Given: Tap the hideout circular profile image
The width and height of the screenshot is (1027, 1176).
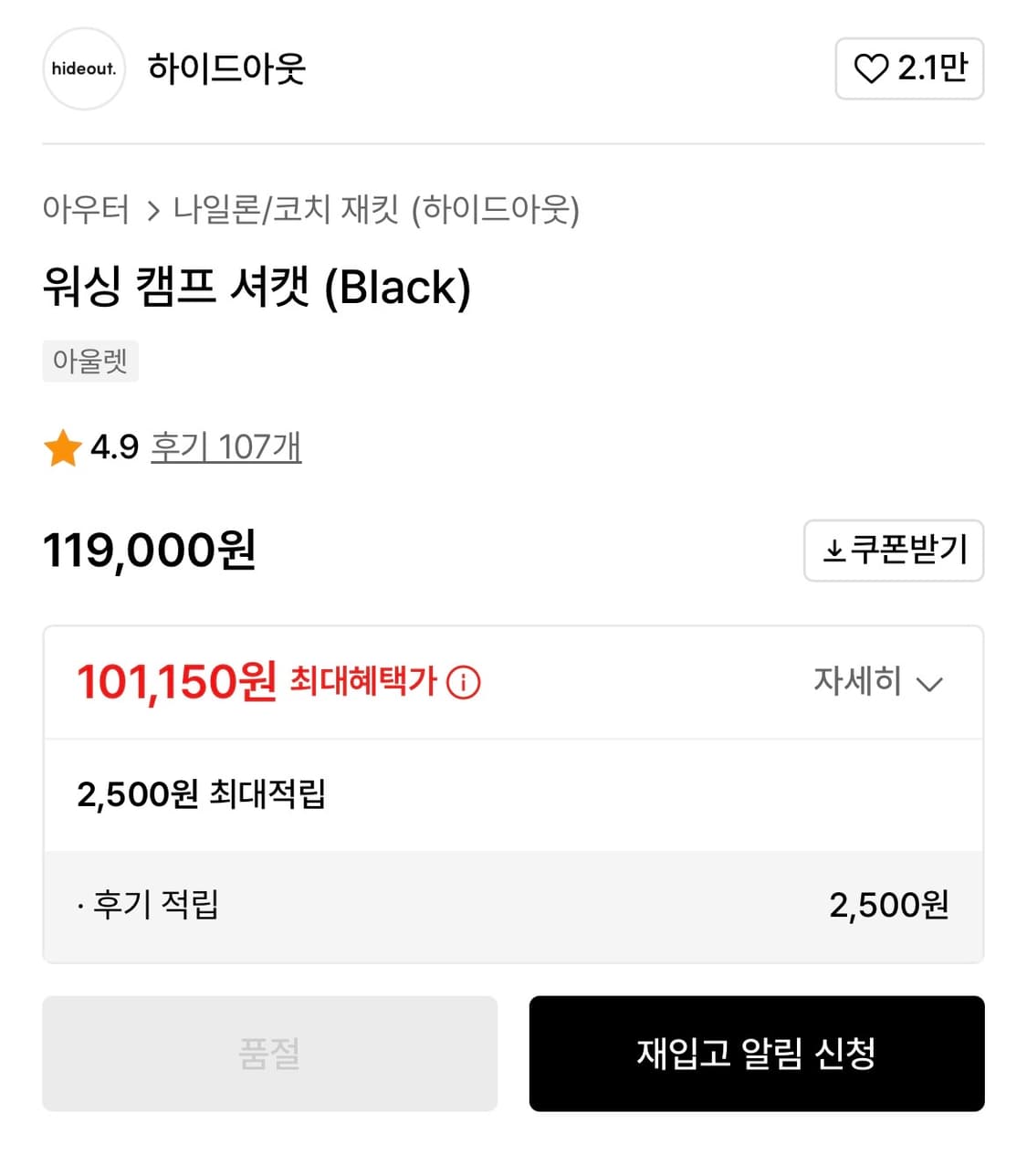Looking at the screenshot, I should pyautogui.click(x=83, y=69).
